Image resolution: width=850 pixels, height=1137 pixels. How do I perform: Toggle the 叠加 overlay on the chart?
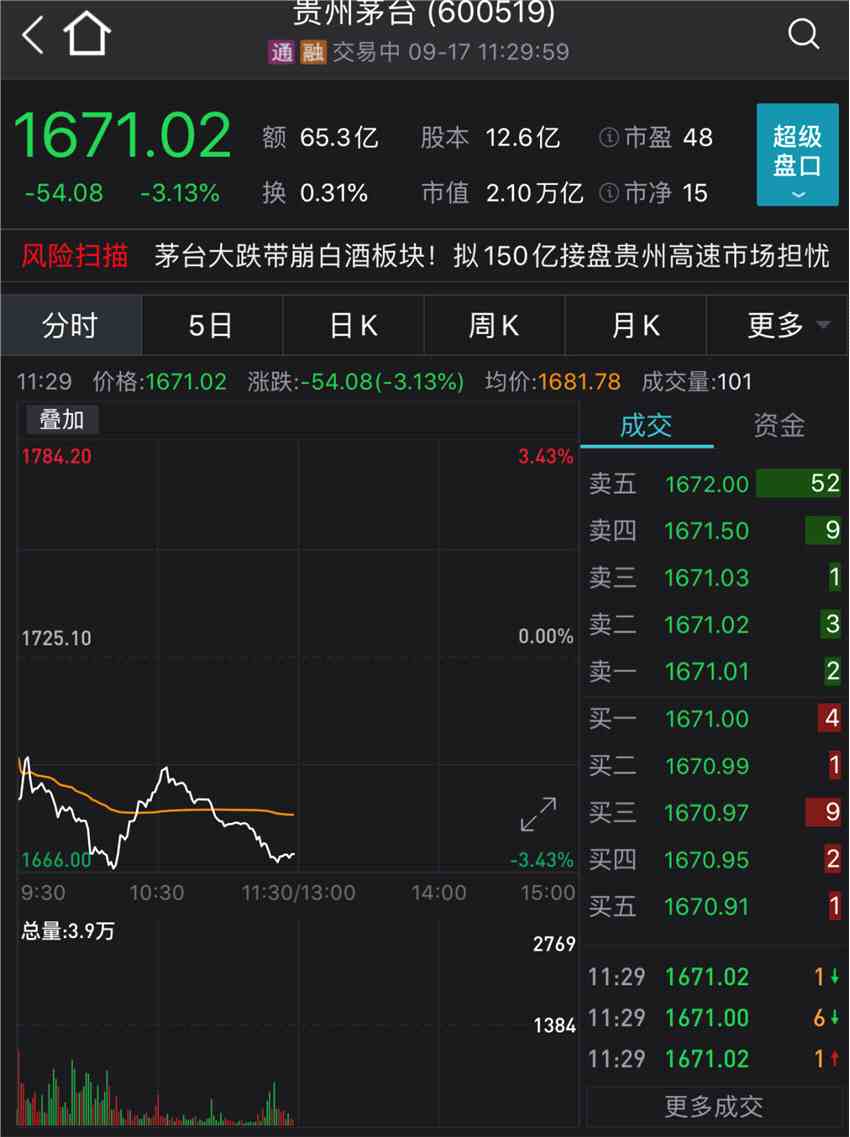click(62, 420)
